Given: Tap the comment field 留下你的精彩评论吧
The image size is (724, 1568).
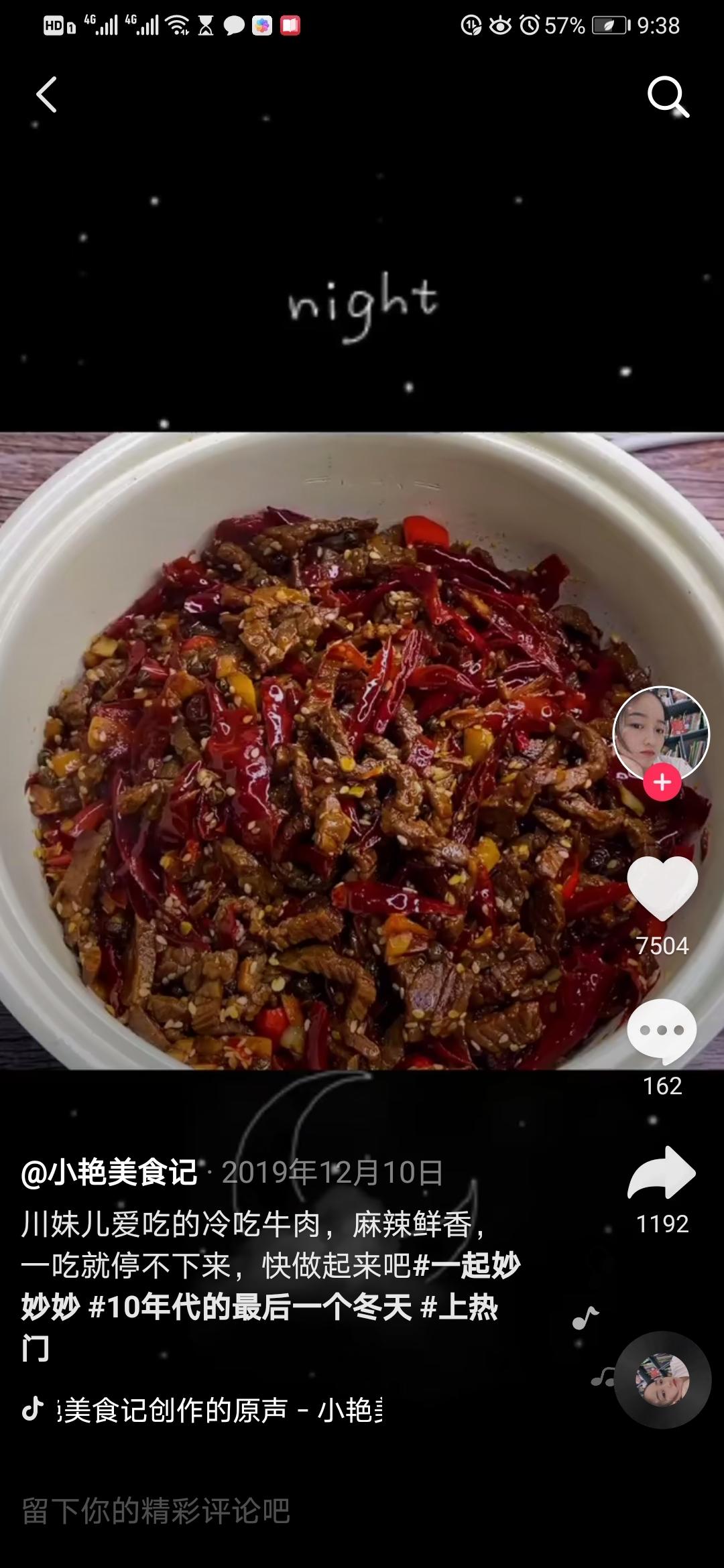Looking at the screenshot, I should pos(156,1511).
